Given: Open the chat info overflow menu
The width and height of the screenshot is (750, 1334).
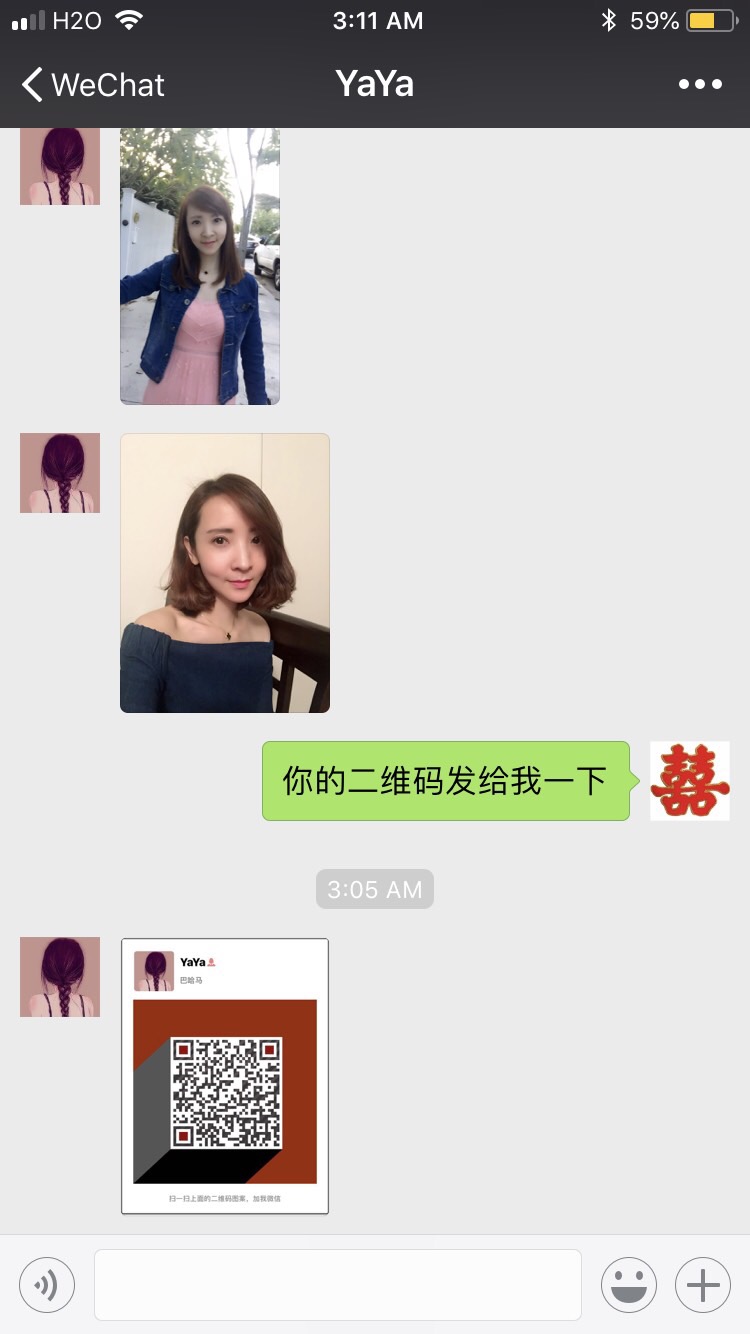Looking at the screenshot, I should pyautogui.click(x=700, y=85).
